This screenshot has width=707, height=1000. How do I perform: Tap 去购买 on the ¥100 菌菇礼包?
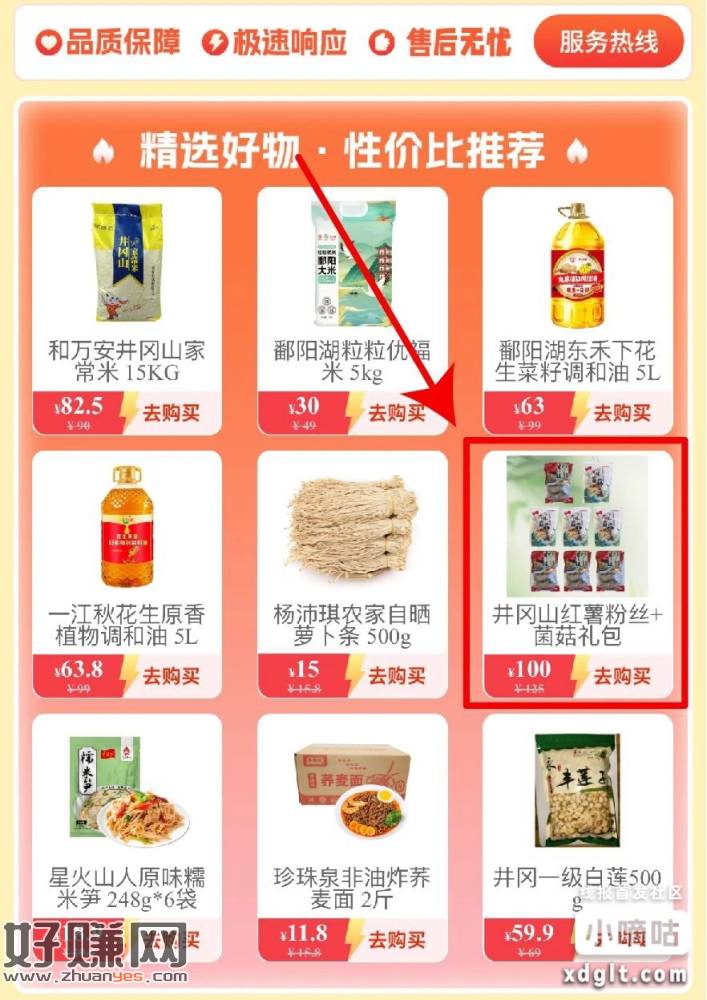[621, 676]
